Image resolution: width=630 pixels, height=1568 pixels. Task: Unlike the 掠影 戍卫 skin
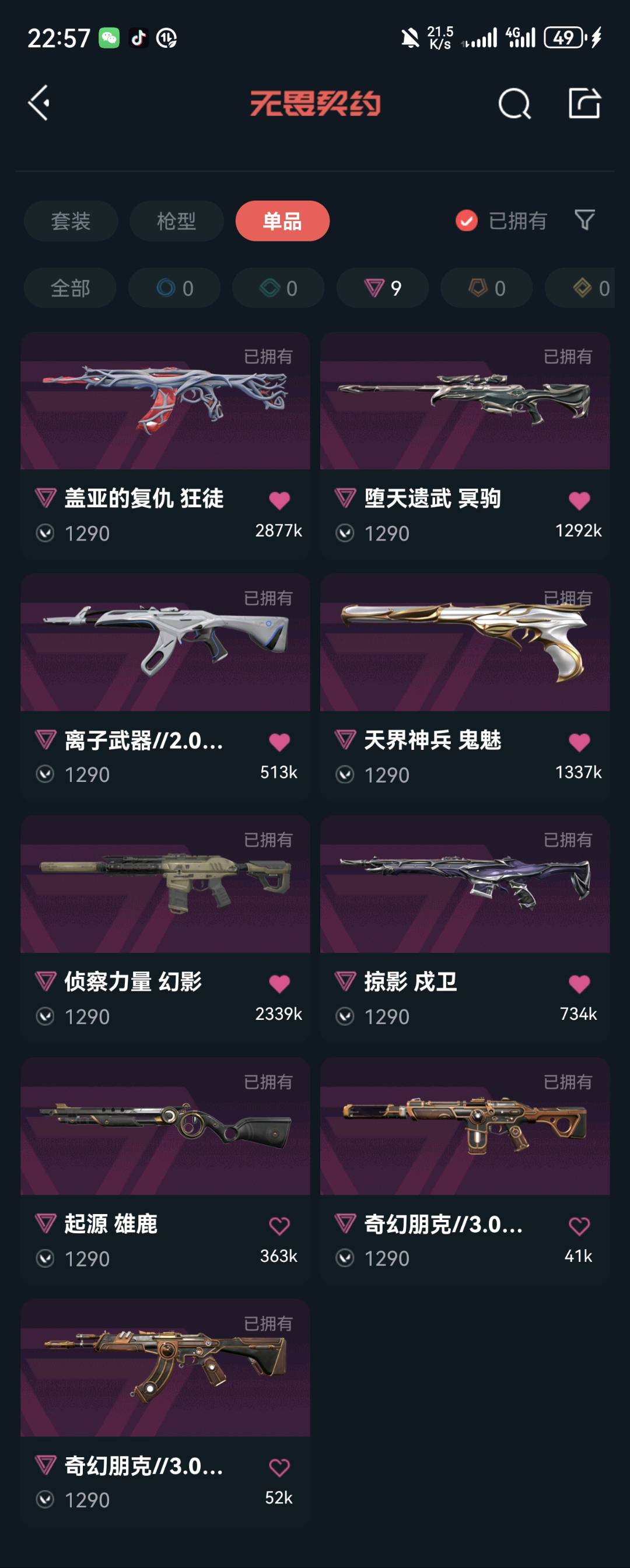click(x=579, y=984)
